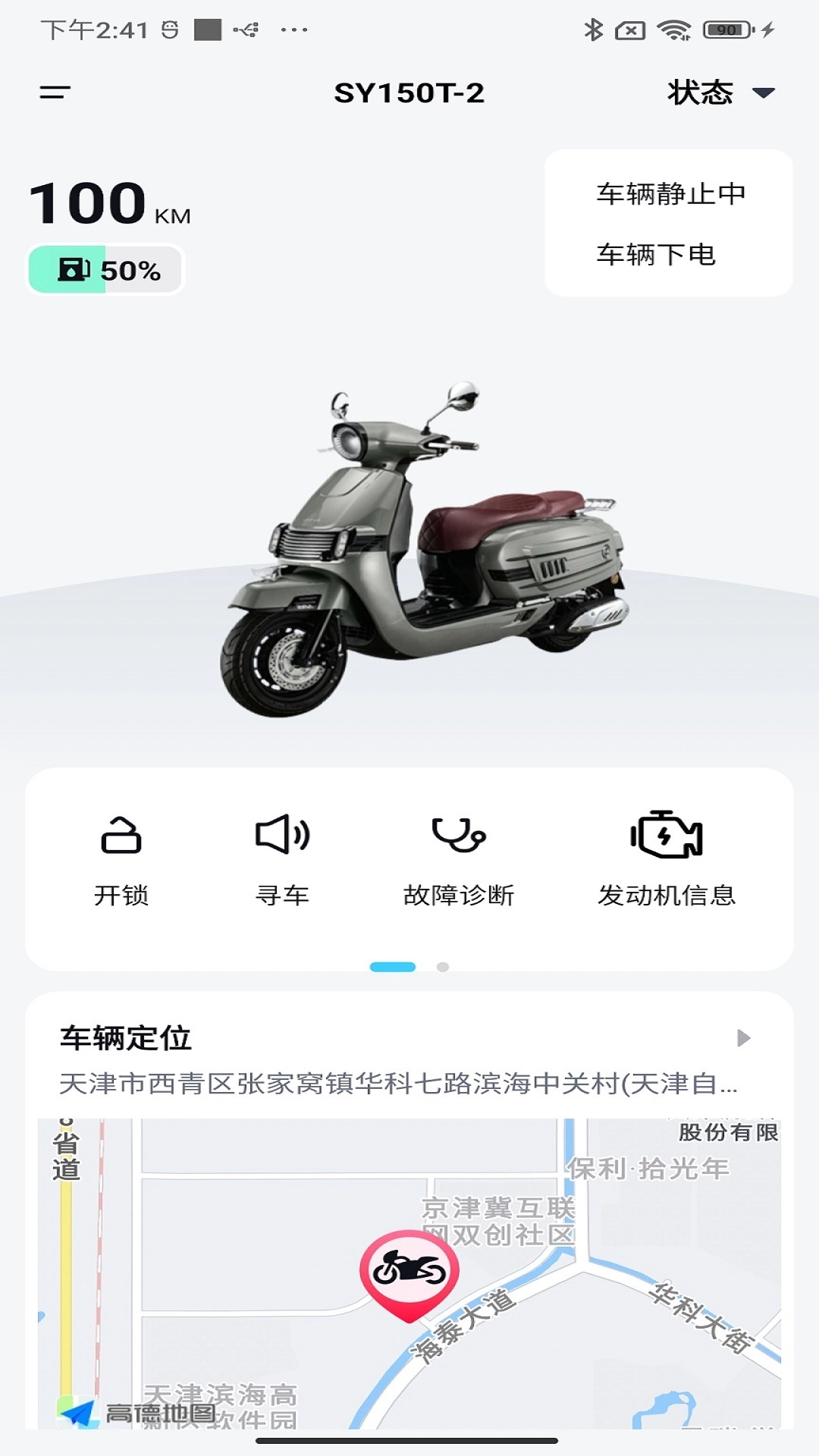Tap the fuel gauge icon showing 50%
This screenshot has height=1456, width=819.
click(x=74, y=267)
